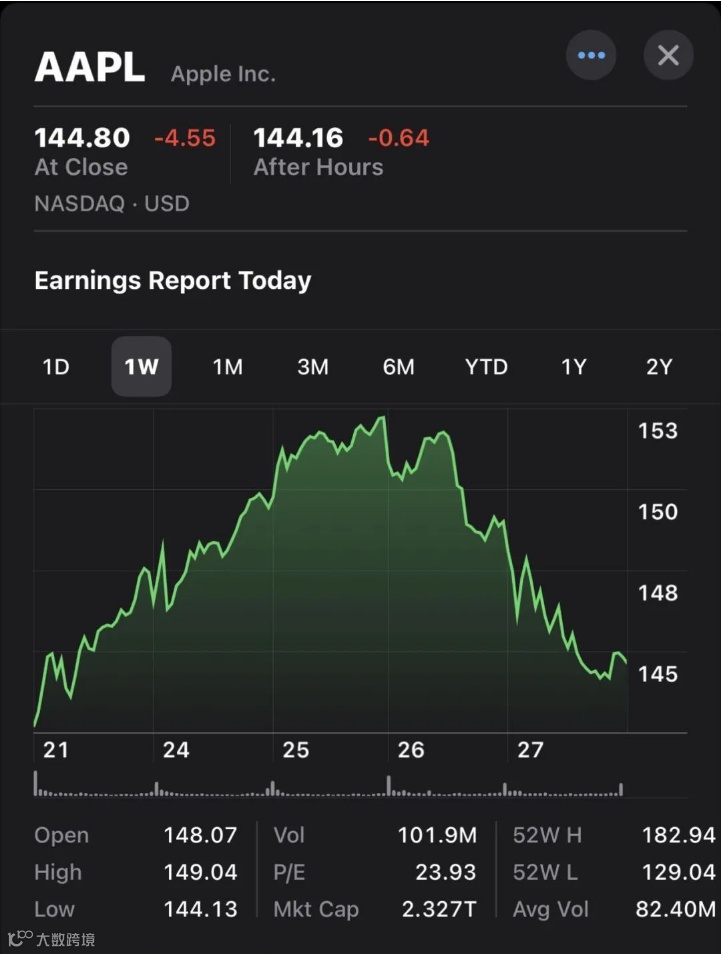722x954 pixels.
Task: Show the 1M price chart
Action: [x=227, y=367]
